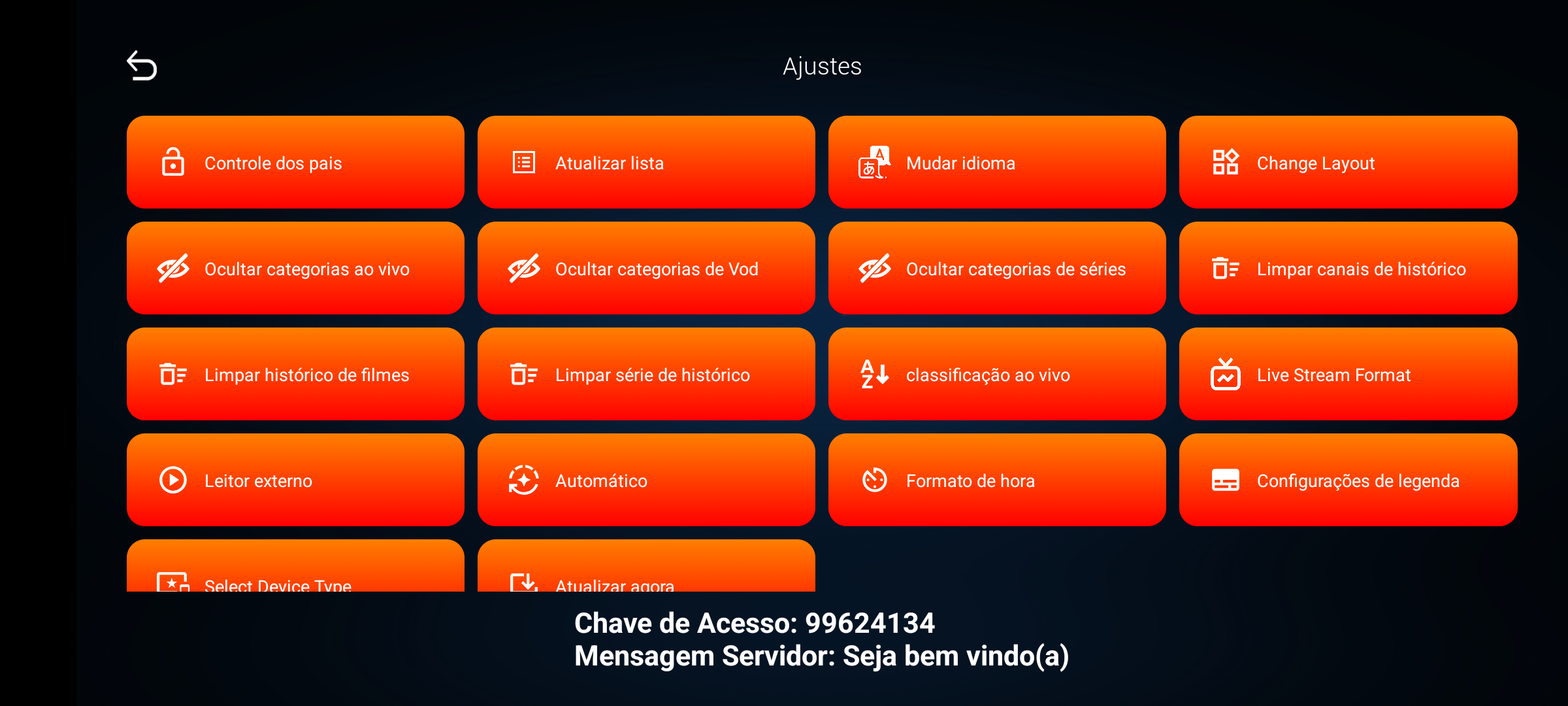Image resolution: width=1568 pixels, height=706 pixels.
Task: Open classificação ao vivo sorting
Action: [x=997, y=375]
